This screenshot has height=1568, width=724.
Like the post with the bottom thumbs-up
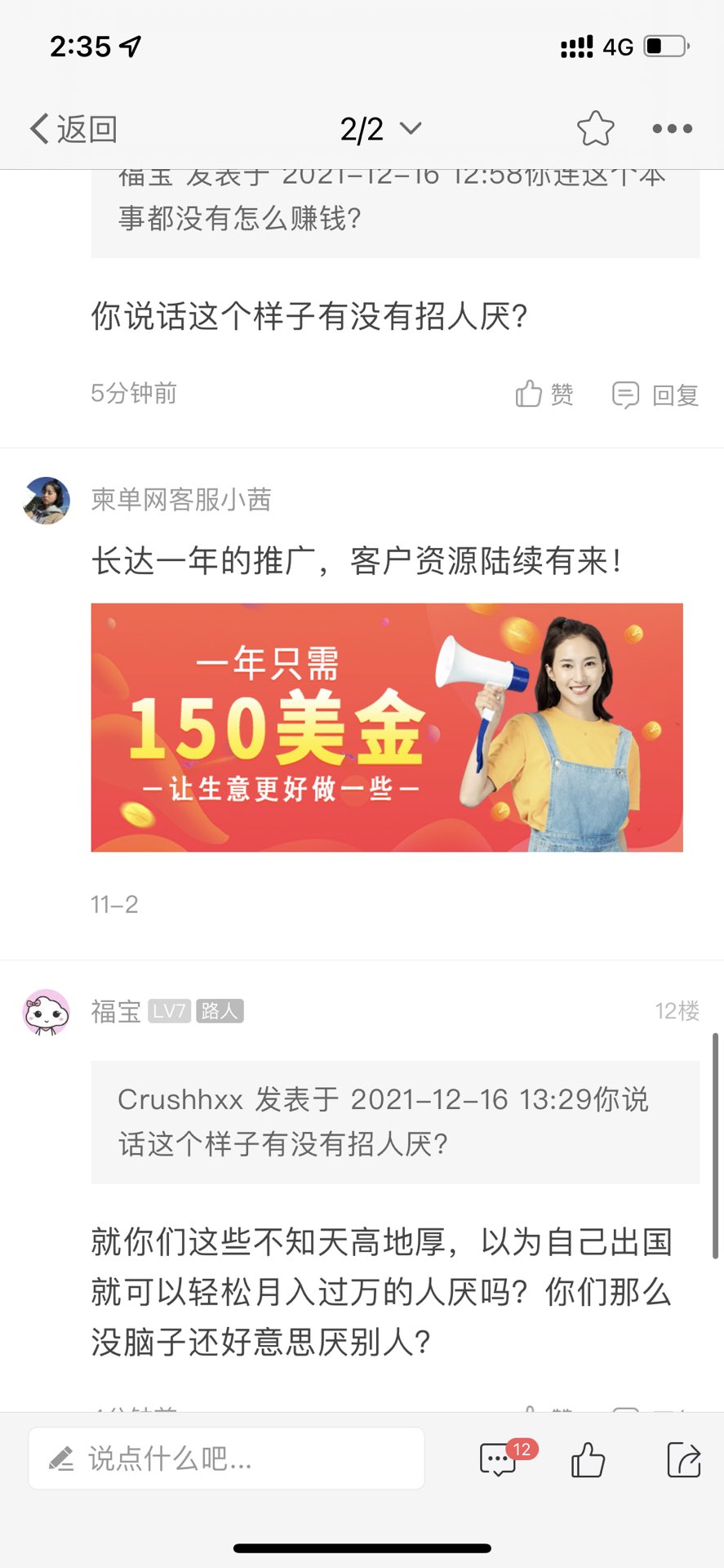point(588,1459)
